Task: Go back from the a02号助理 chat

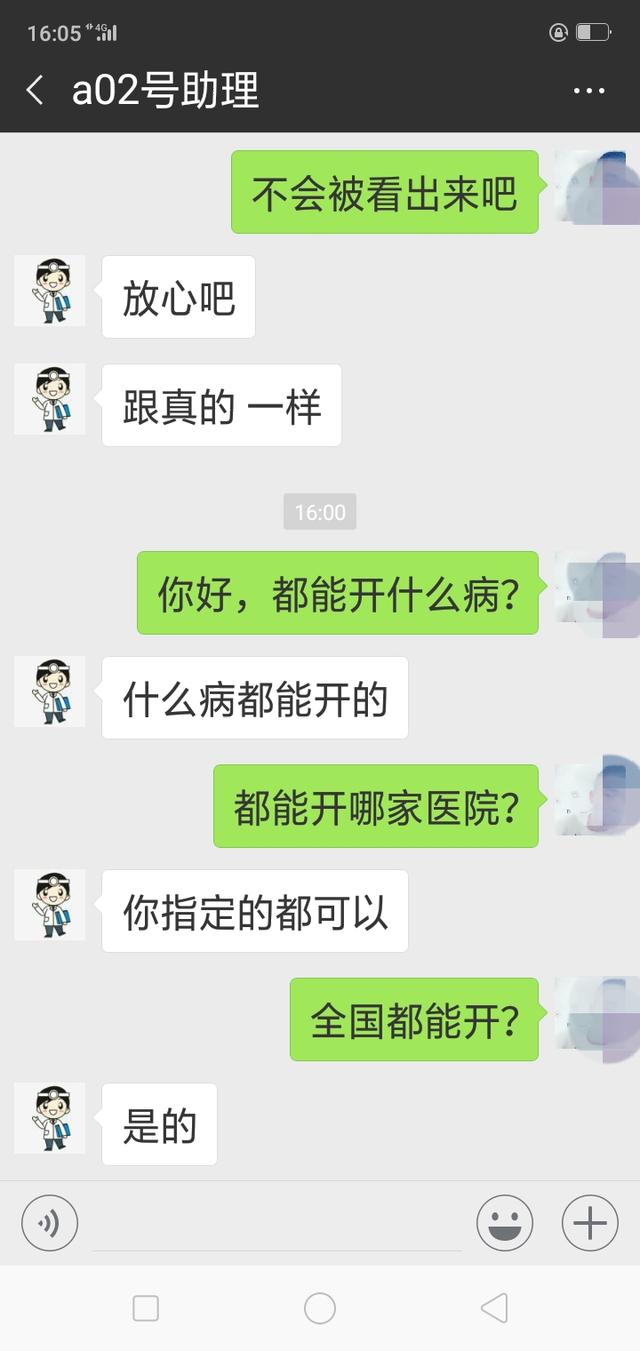Action: 35,91
